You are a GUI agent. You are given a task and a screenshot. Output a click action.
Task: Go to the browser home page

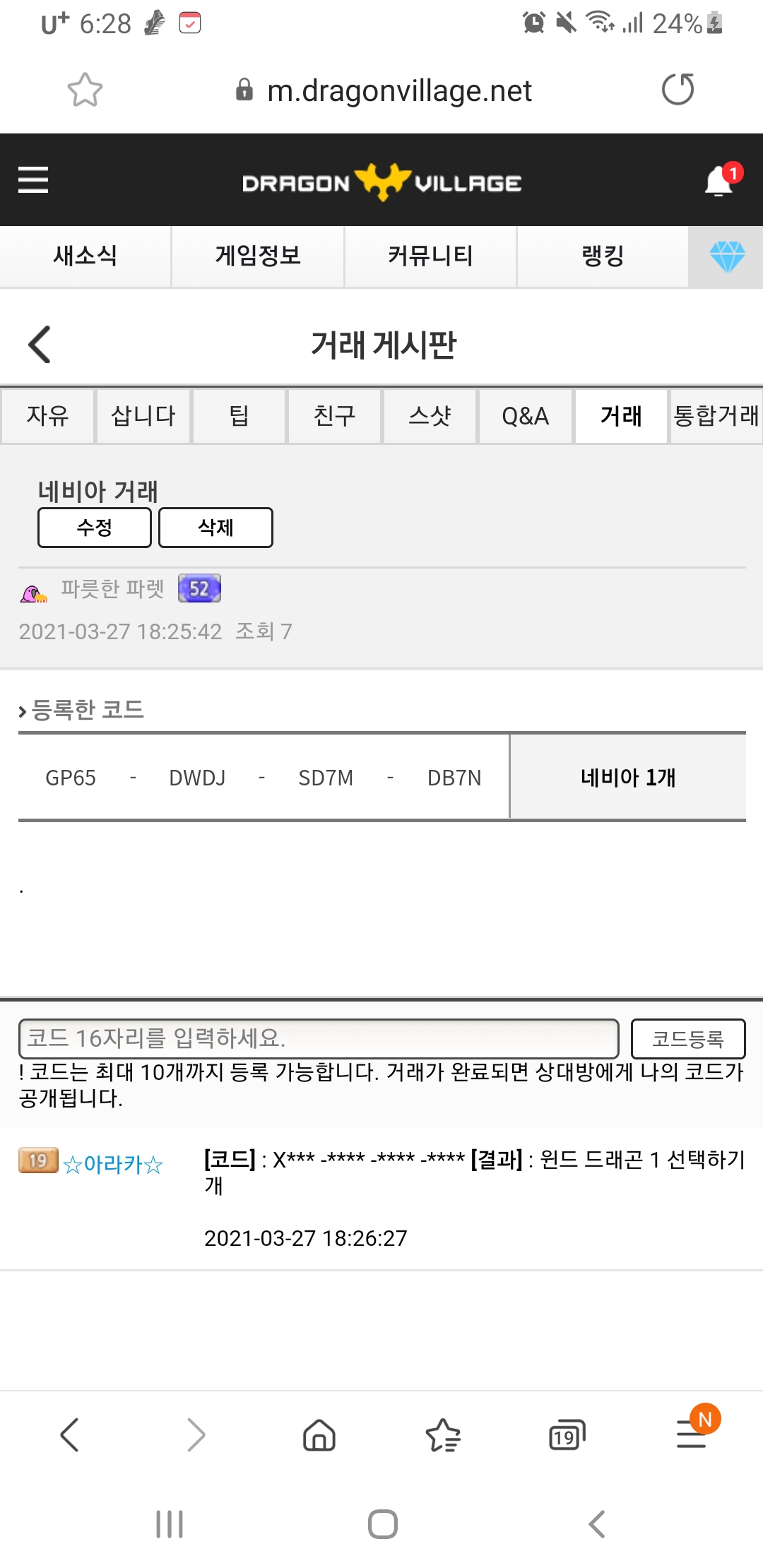319,1436
